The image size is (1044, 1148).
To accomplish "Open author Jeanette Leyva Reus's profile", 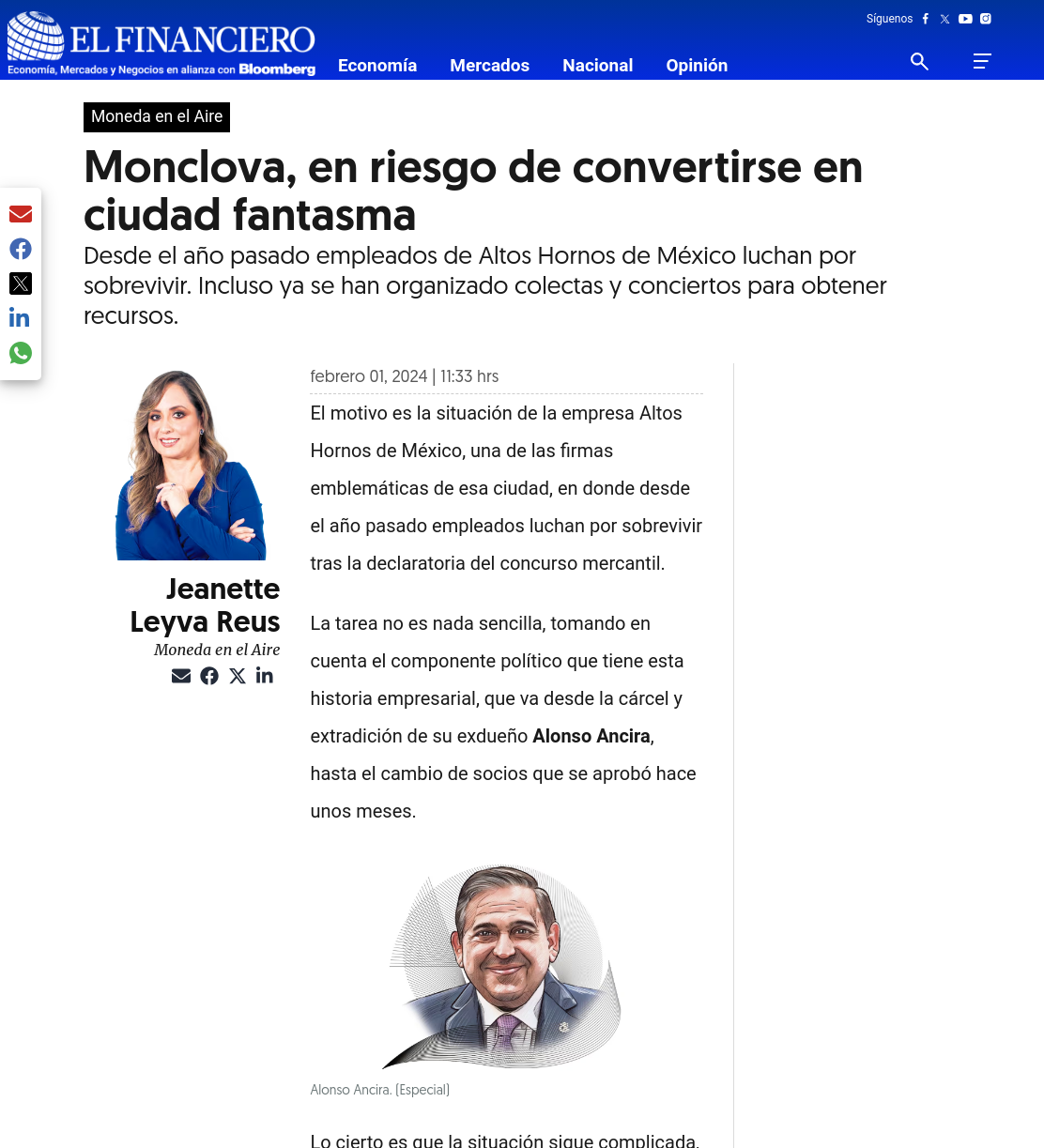I will (x=205, y=605).
